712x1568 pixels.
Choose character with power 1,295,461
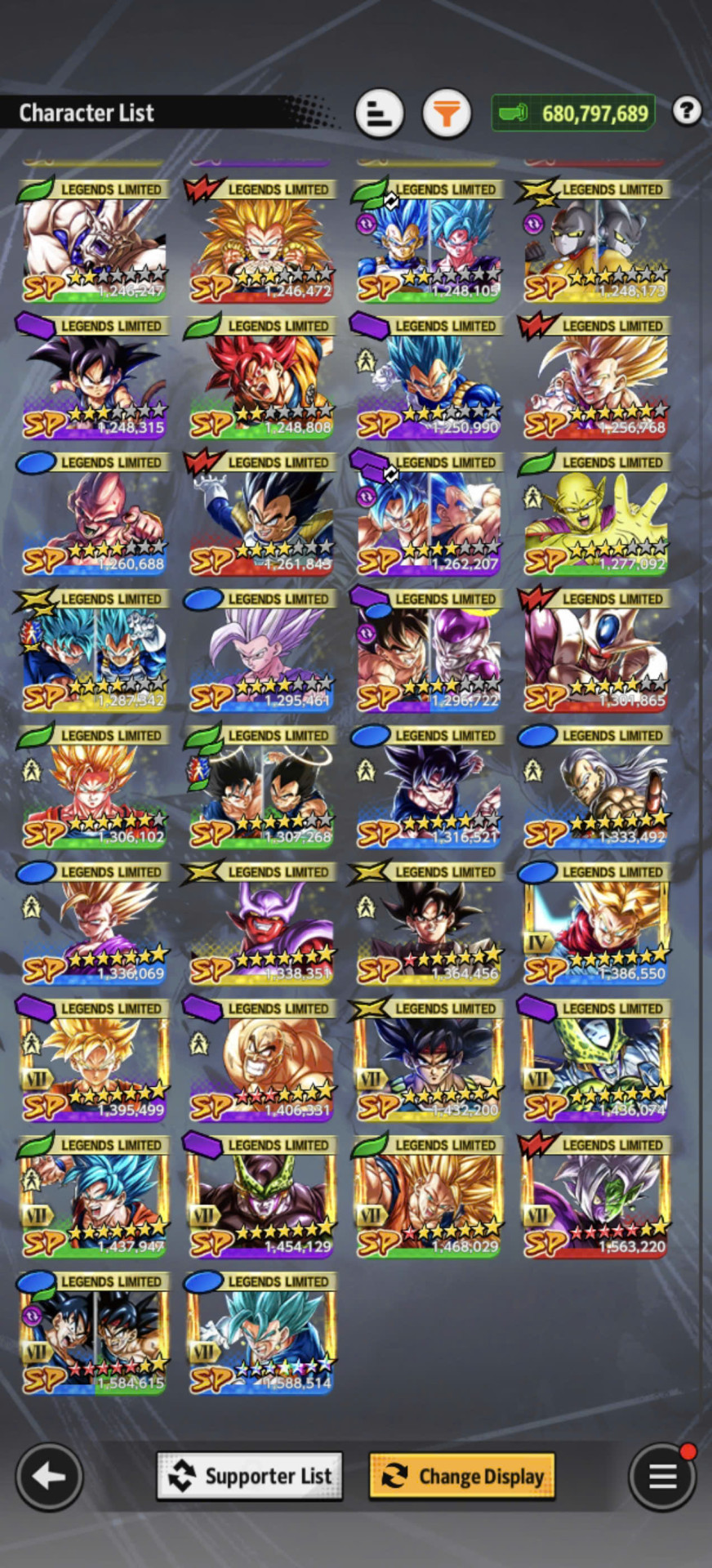click(x=260, y=650)
